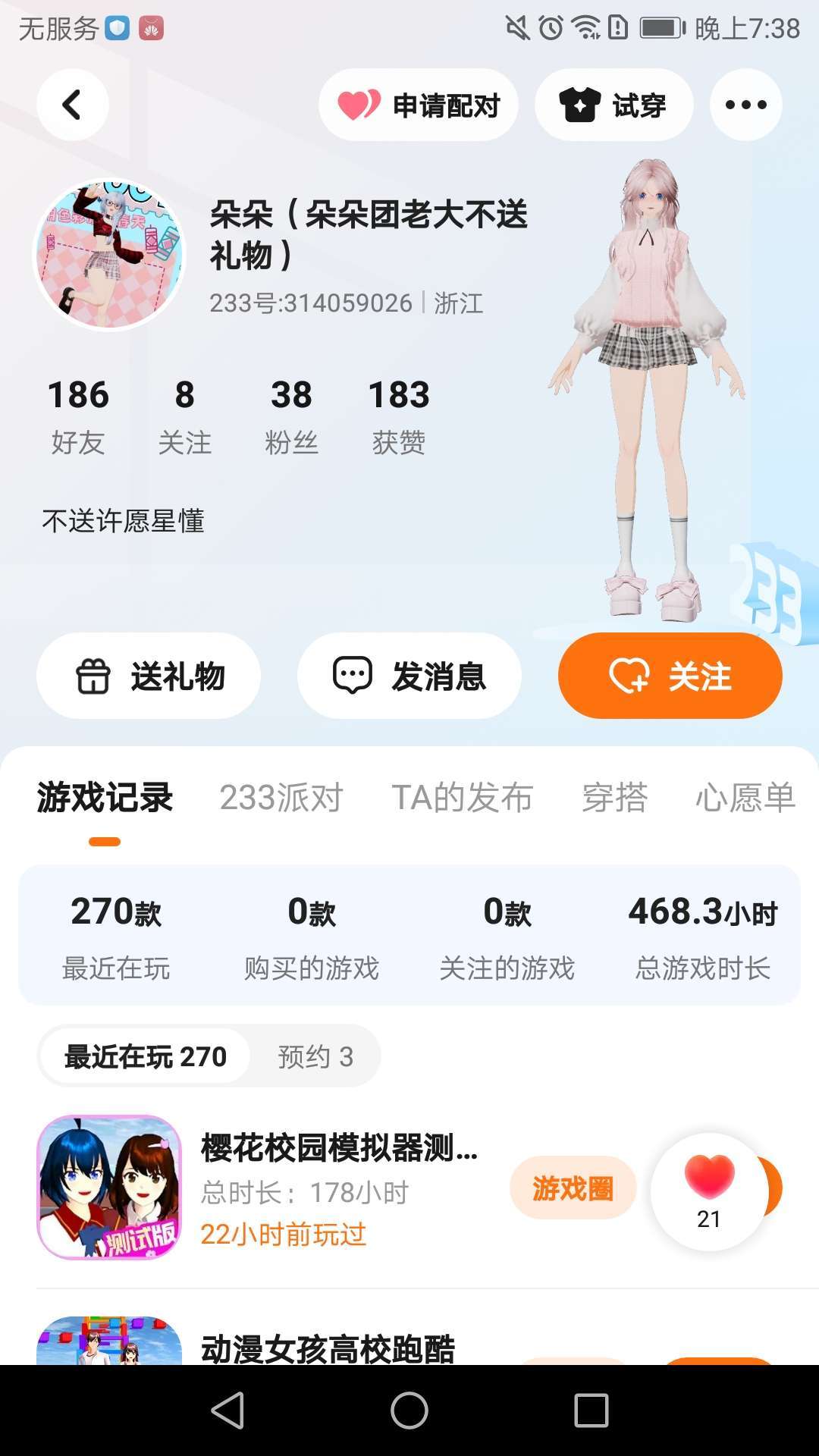Open the three-dot overflow menu
The height and width of the screenshot is (1456, 819).
[746, 105]
